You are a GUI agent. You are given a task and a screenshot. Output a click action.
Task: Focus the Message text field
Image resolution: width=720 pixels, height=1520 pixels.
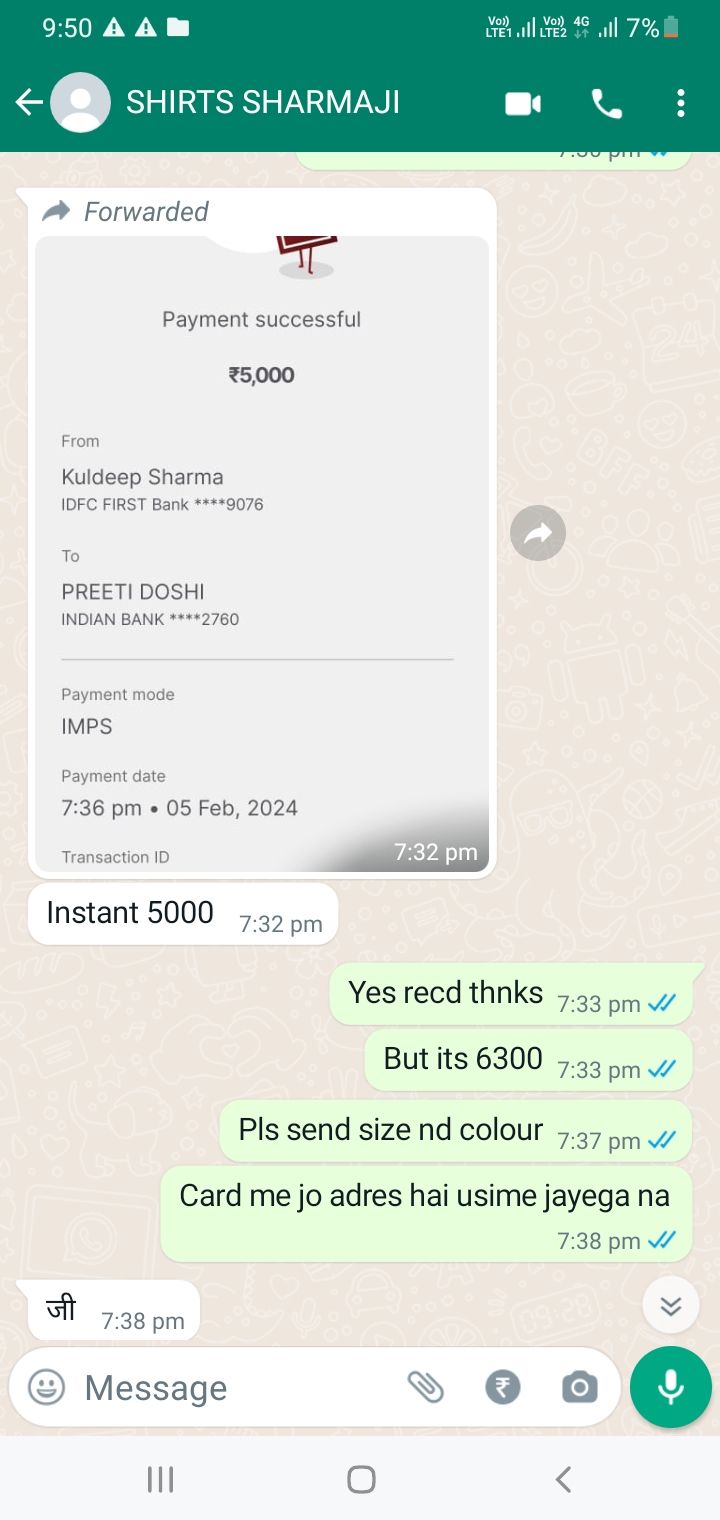tap(230, 1387)
